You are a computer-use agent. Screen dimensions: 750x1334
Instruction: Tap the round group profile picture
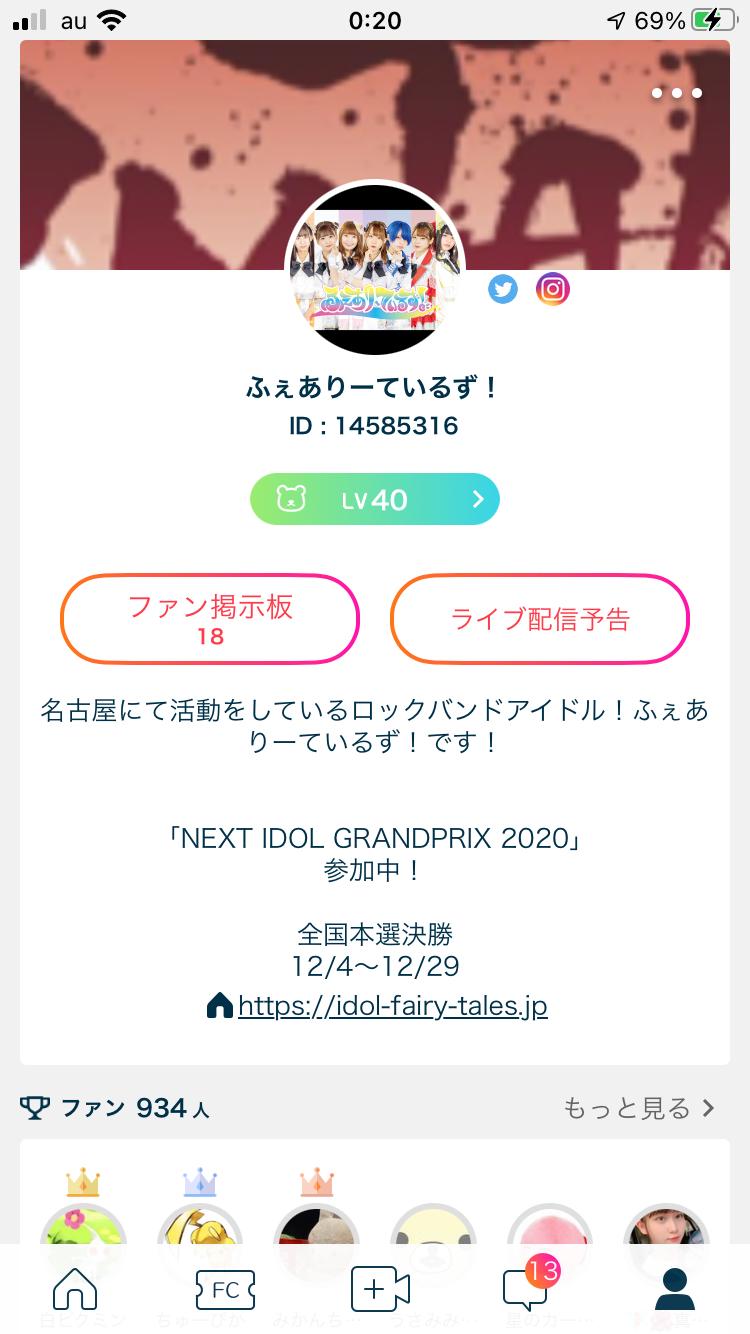click(375, 268)
